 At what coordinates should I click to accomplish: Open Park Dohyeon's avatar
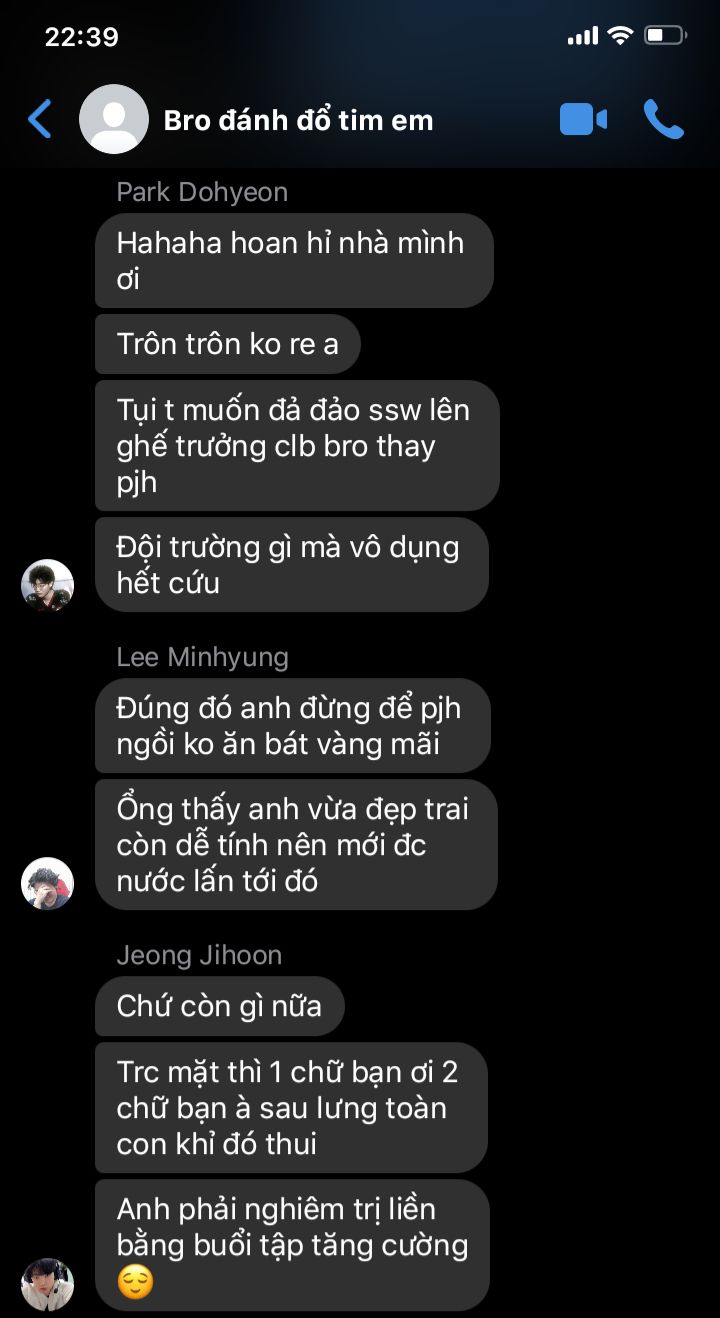(x=47, y=585)
